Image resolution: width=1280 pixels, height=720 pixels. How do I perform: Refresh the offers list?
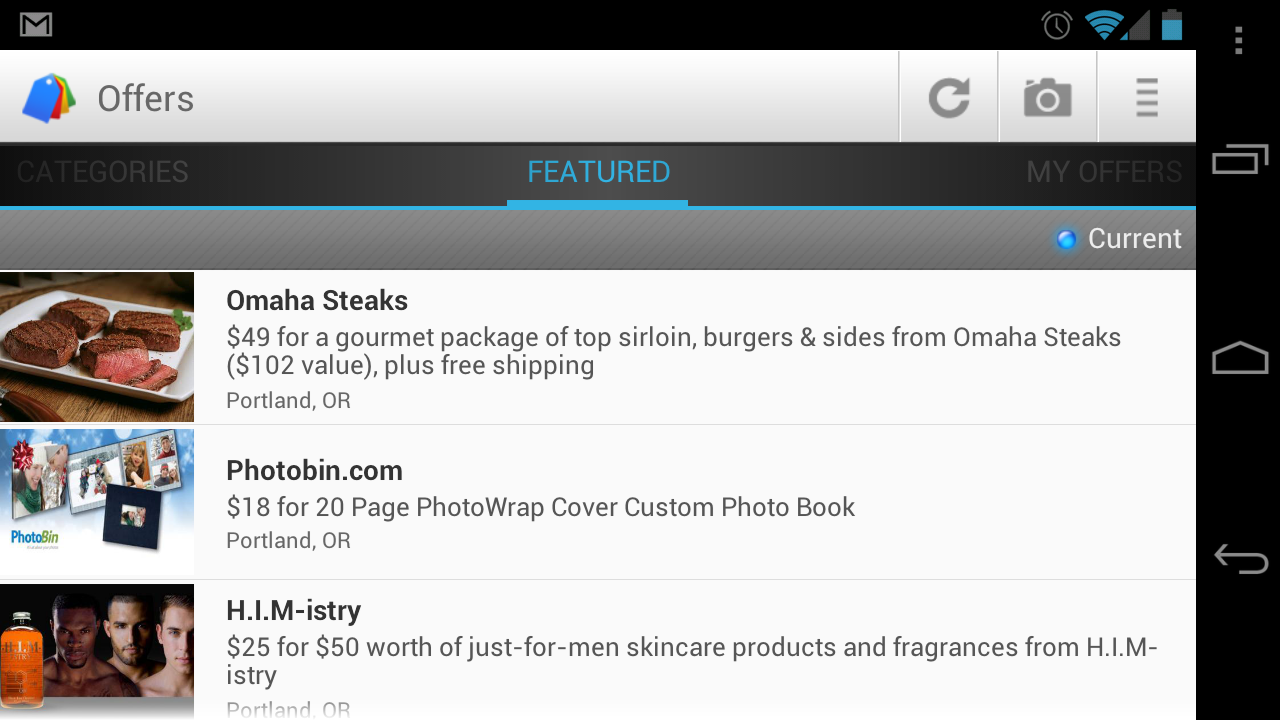(x=948, y=98)
